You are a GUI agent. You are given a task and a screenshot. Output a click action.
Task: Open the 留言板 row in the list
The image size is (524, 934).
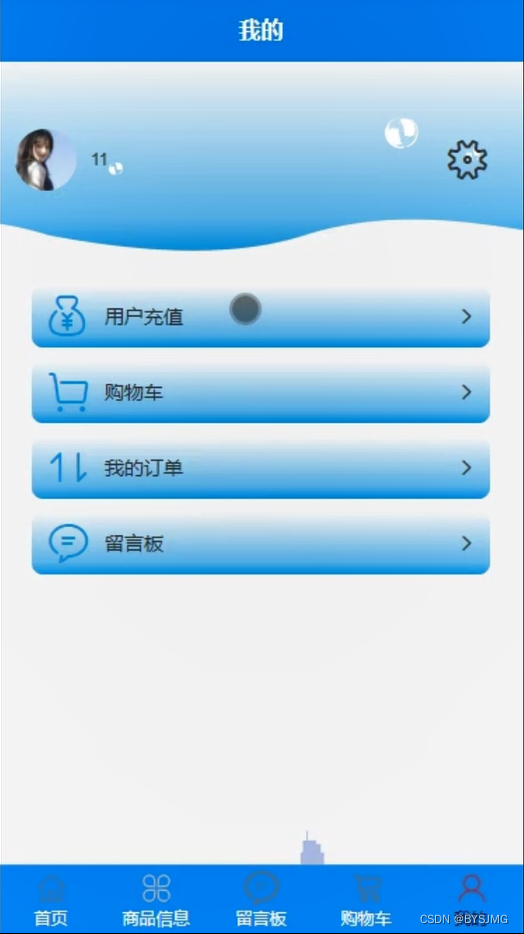(261, 544)
